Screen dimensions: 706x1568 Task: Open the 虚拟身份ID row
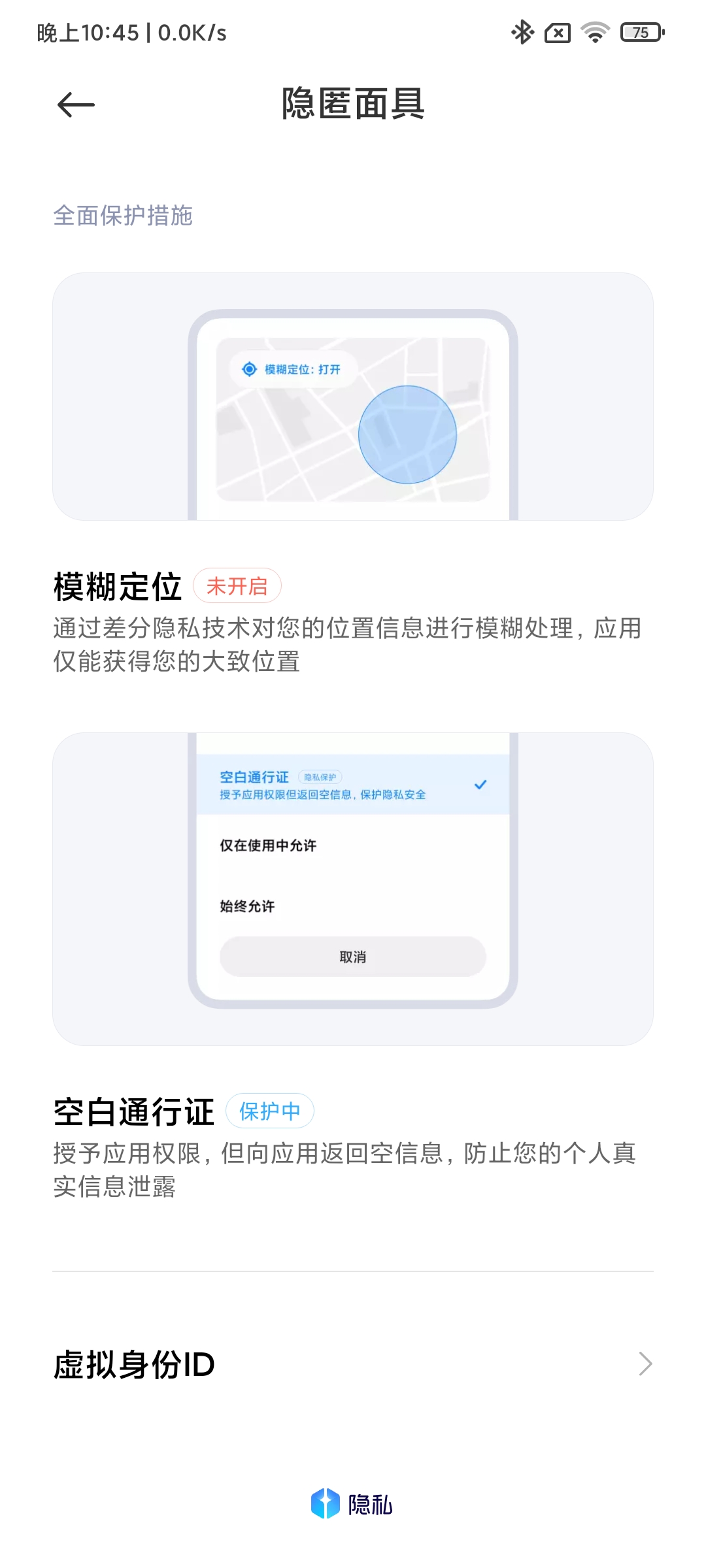coord(353,1364)
